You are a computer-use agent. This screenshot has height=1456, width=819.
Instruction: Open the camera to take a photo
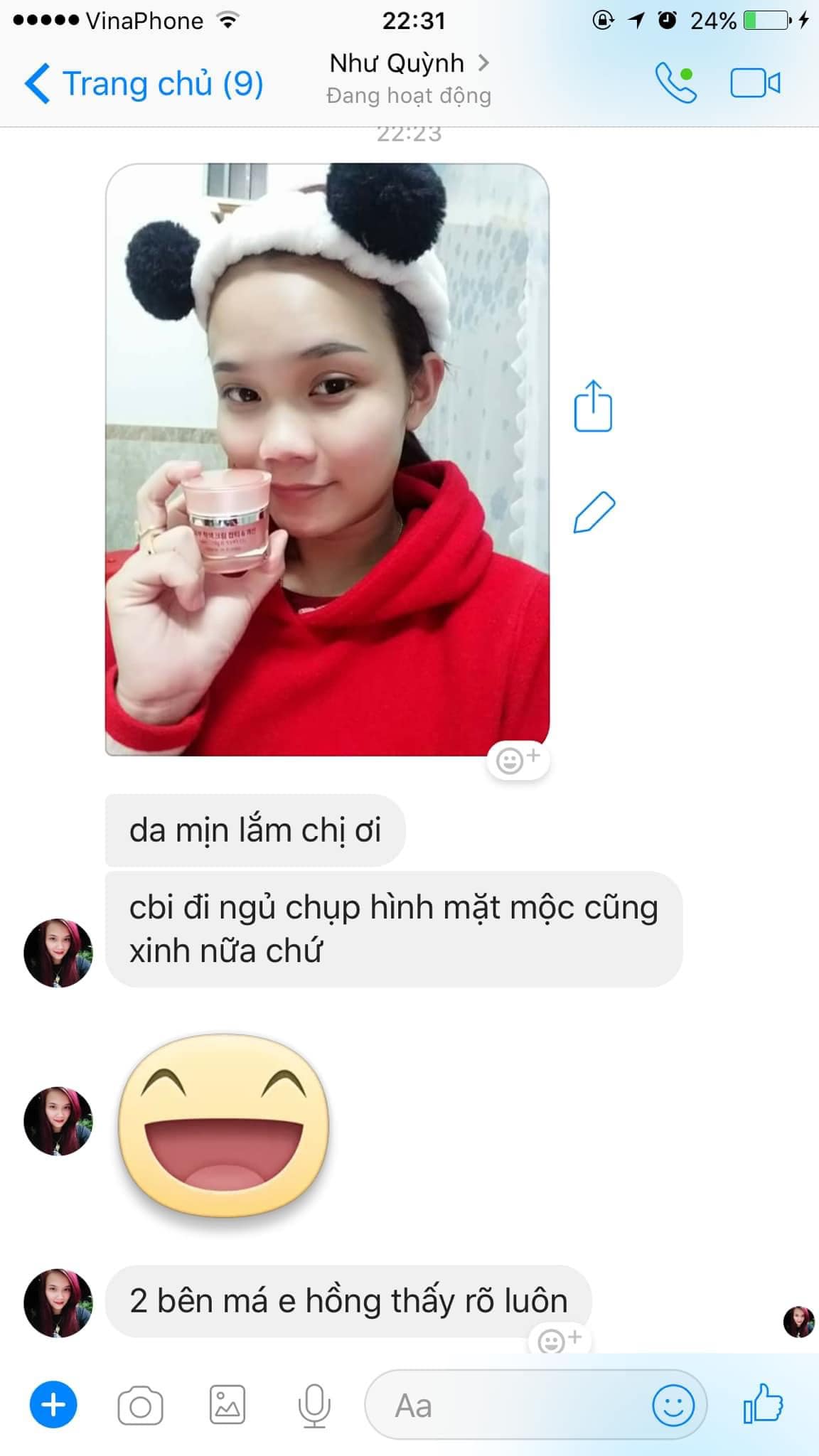coord(140,1406)
